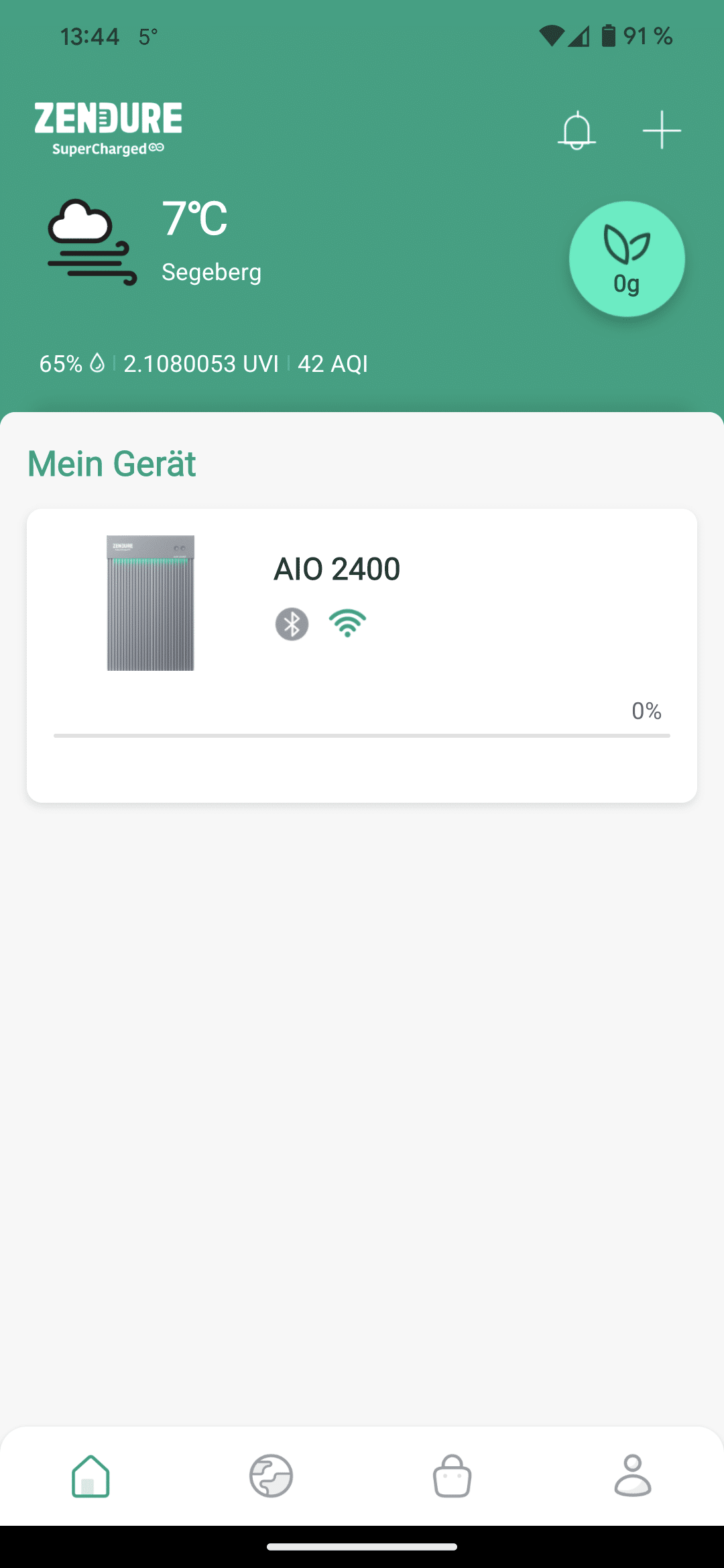This screenshot has height=1568, width=724.
Task: Switch to the home tab
Action: pos(90,1476)
